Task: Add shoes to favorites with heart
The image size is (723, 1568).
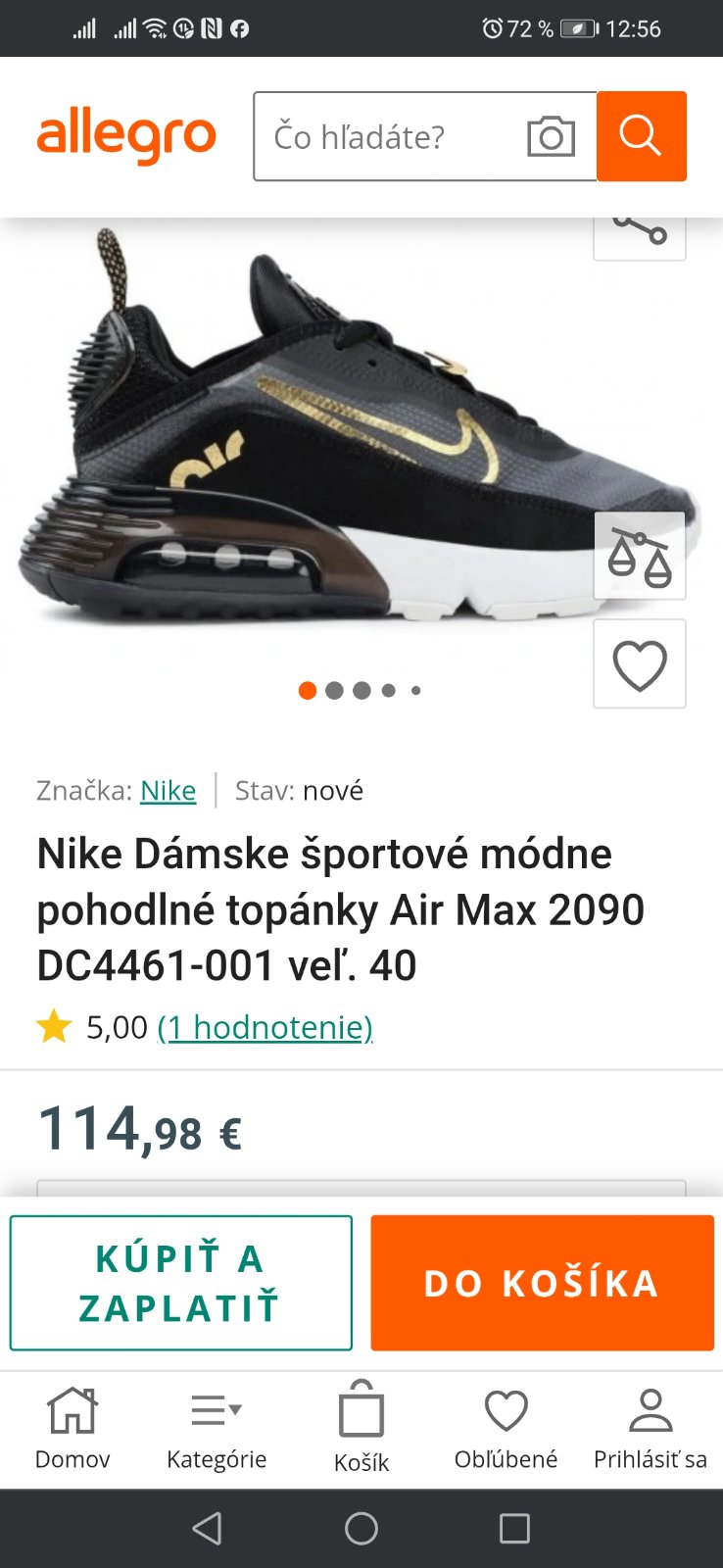Action: [x=640, y=664]
